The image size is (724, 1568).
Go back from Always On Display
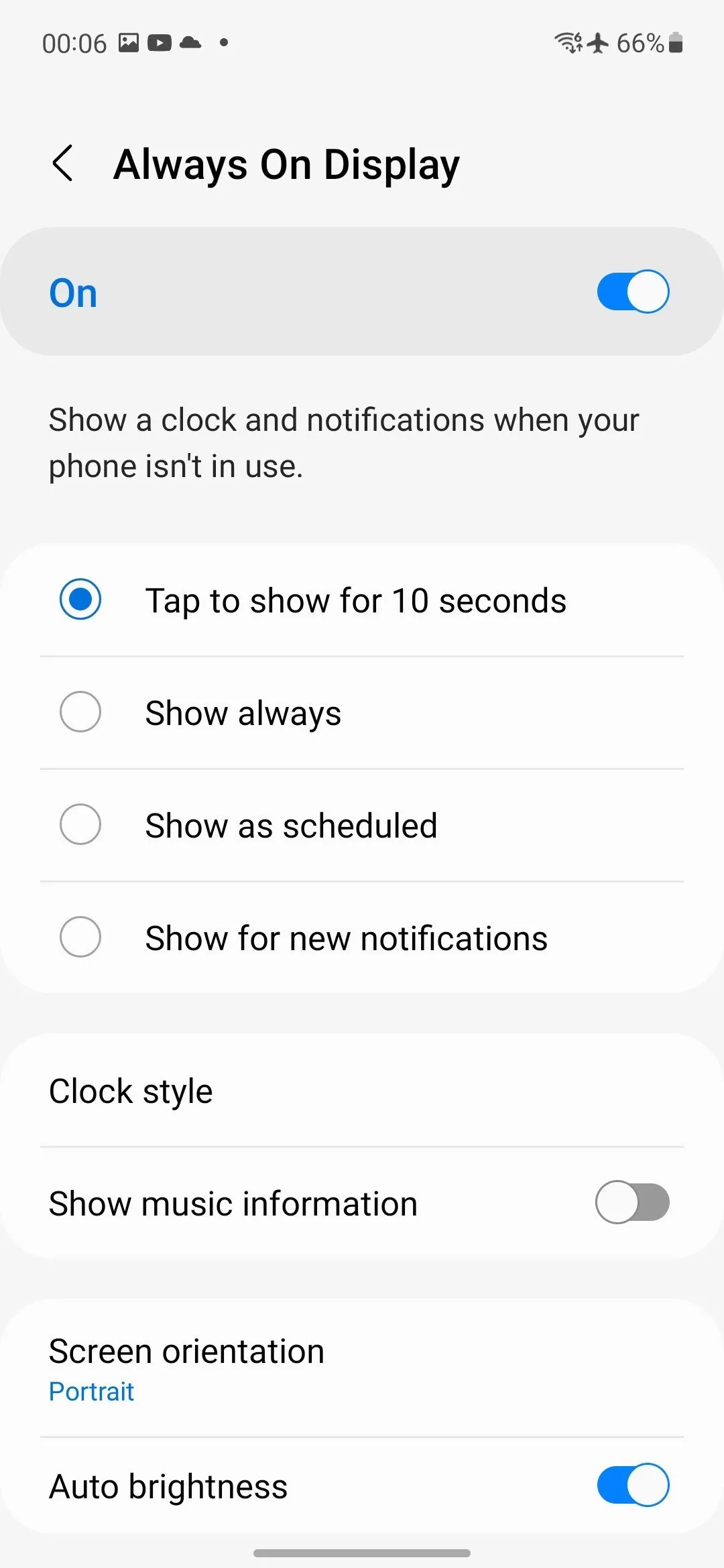pyautogui.click(x=63, y=164)
